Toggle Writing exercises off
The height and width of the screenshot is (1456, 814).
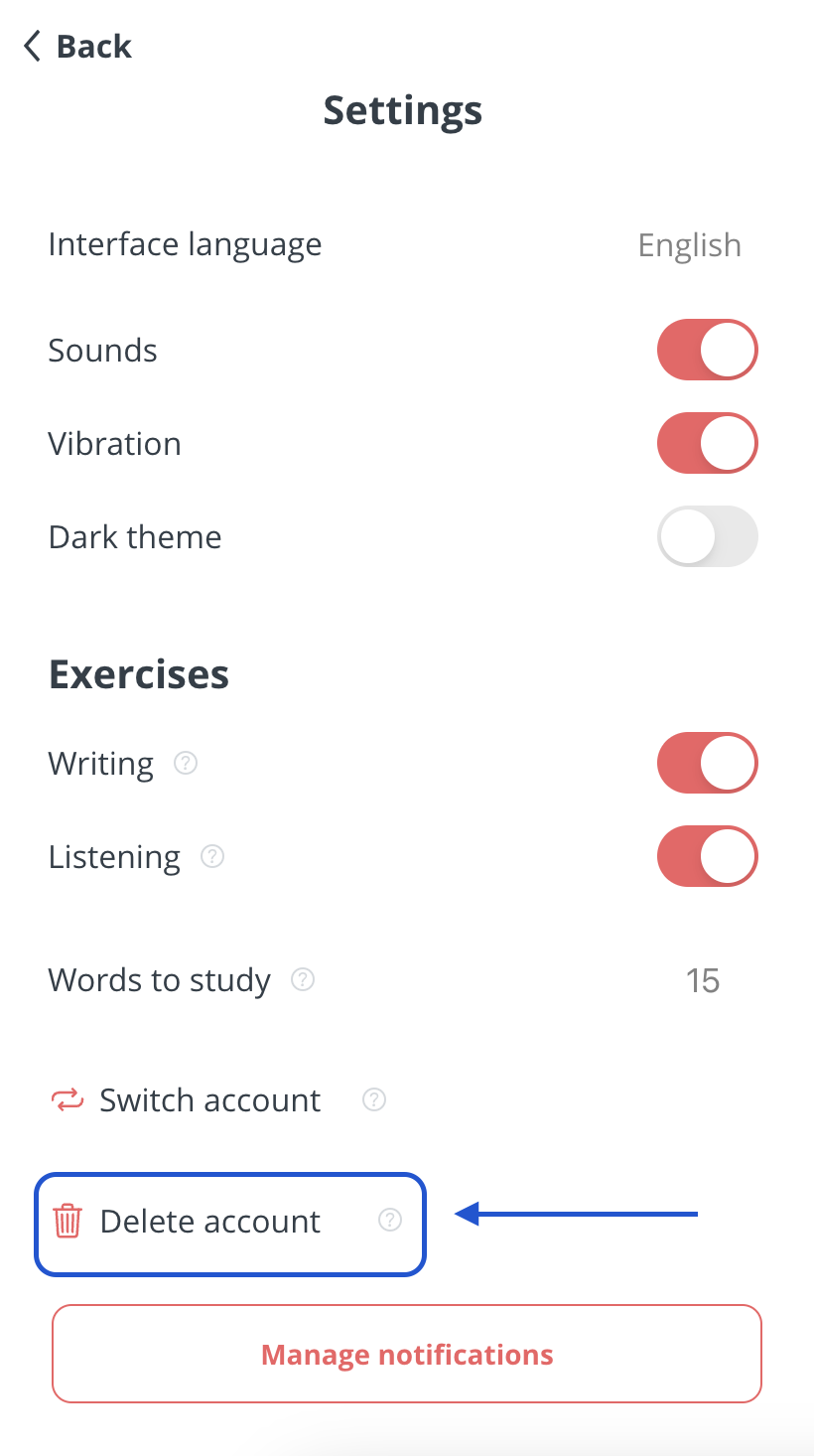click(707, 763)
